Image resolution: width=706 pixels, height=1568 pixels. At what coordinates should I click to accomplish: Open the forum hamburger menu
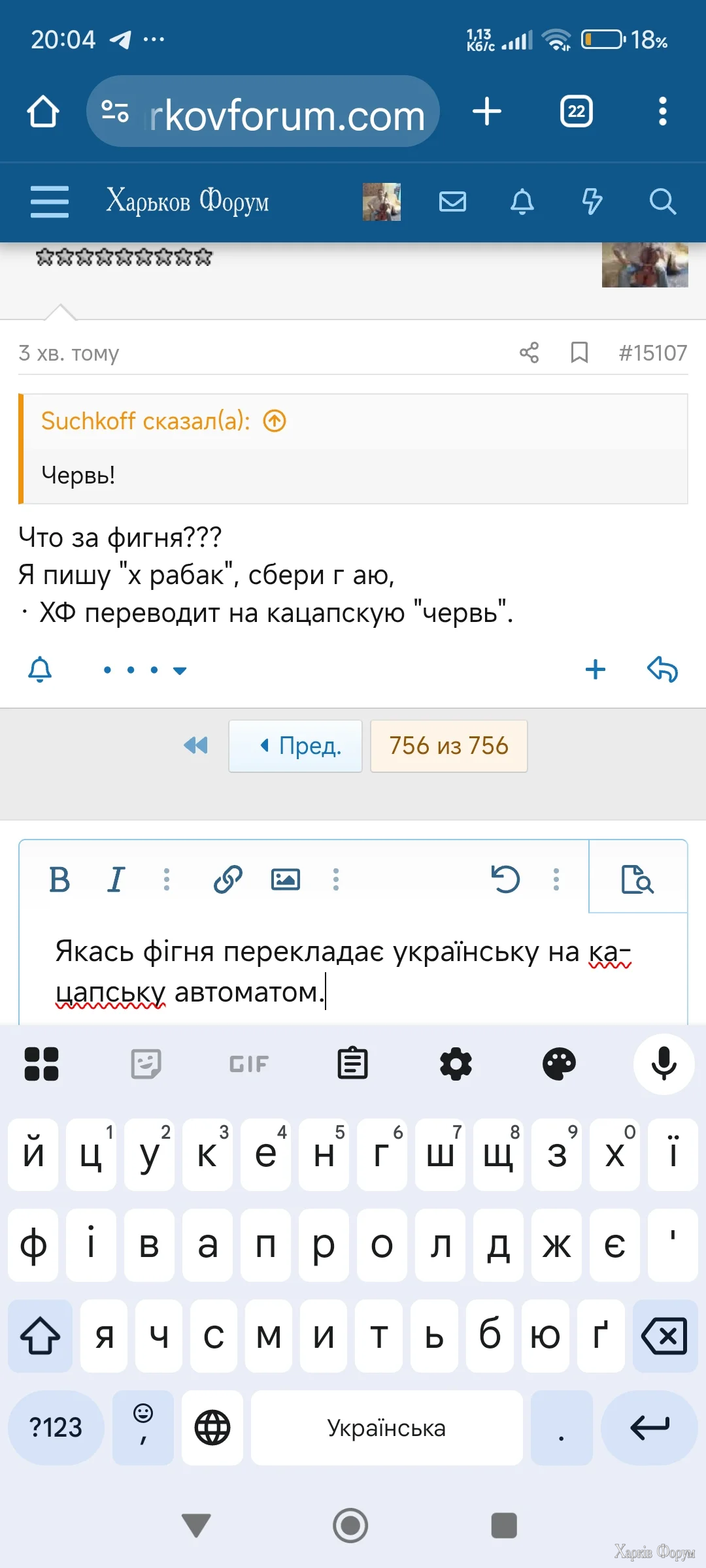pyautogui.click(x=50, y=201)
